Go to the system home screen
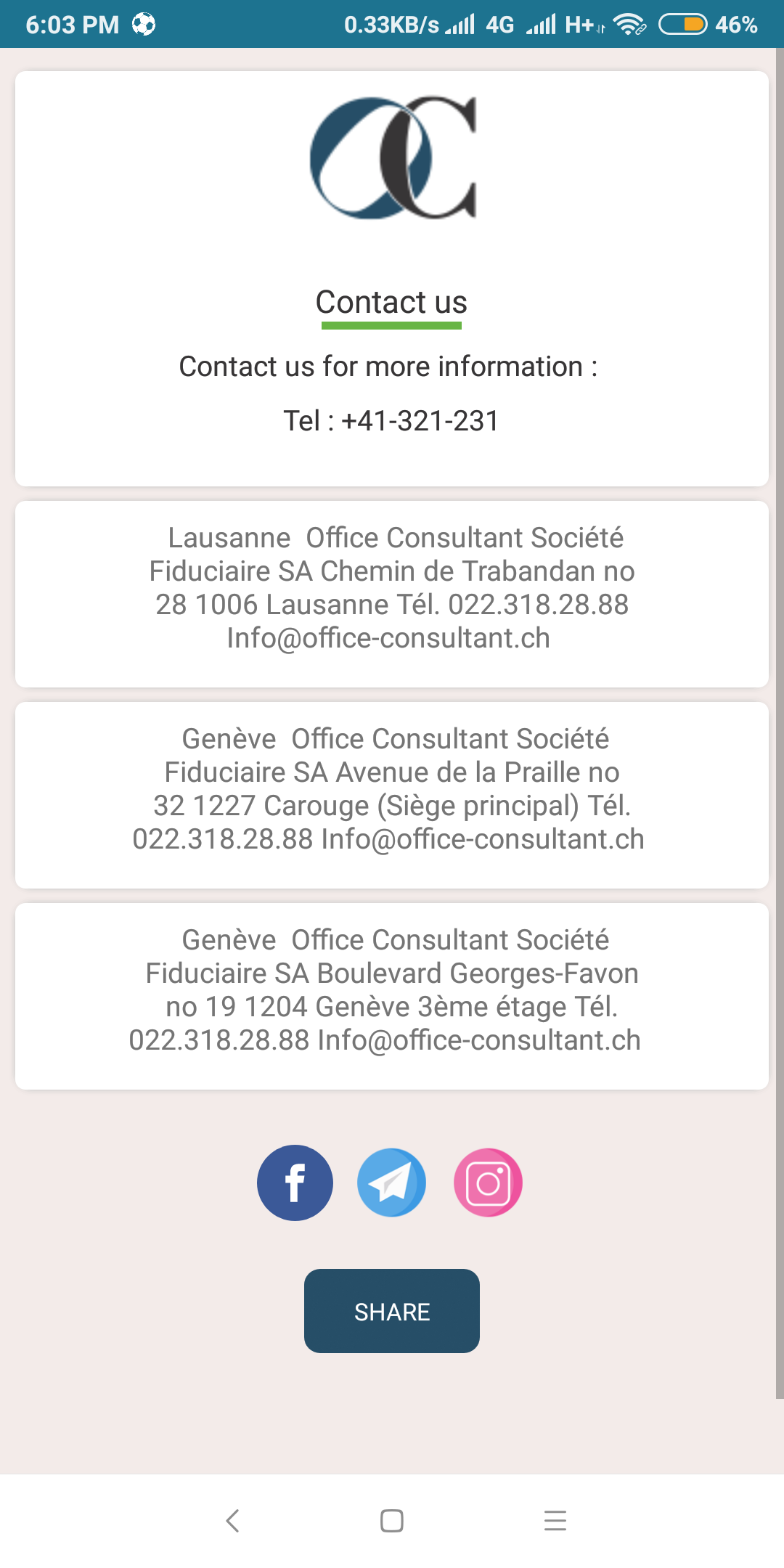The image size is (784, 1568). coord(392,1520)
